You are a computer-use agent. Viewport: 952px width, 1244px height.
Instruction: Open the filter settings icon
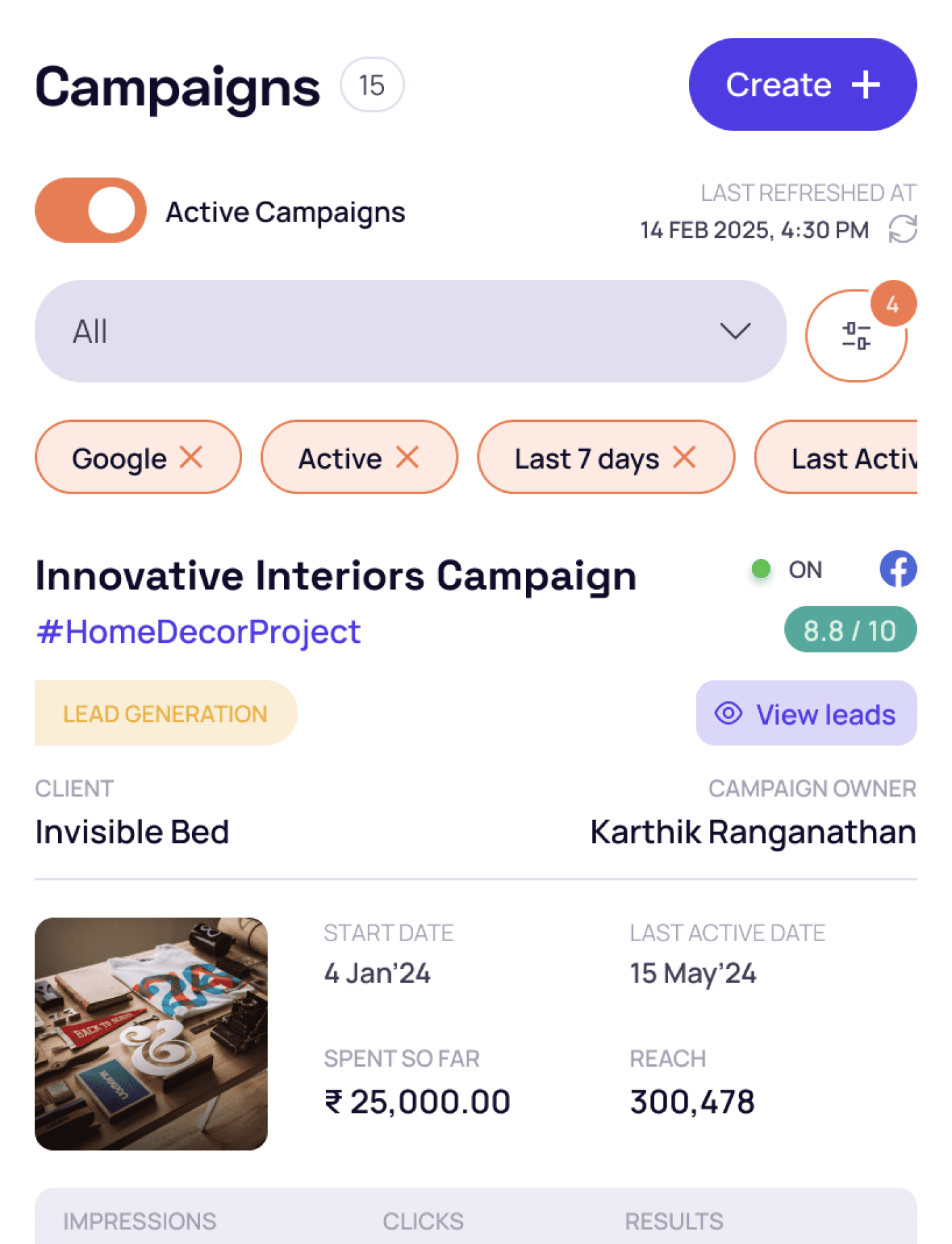pos(857,335)
